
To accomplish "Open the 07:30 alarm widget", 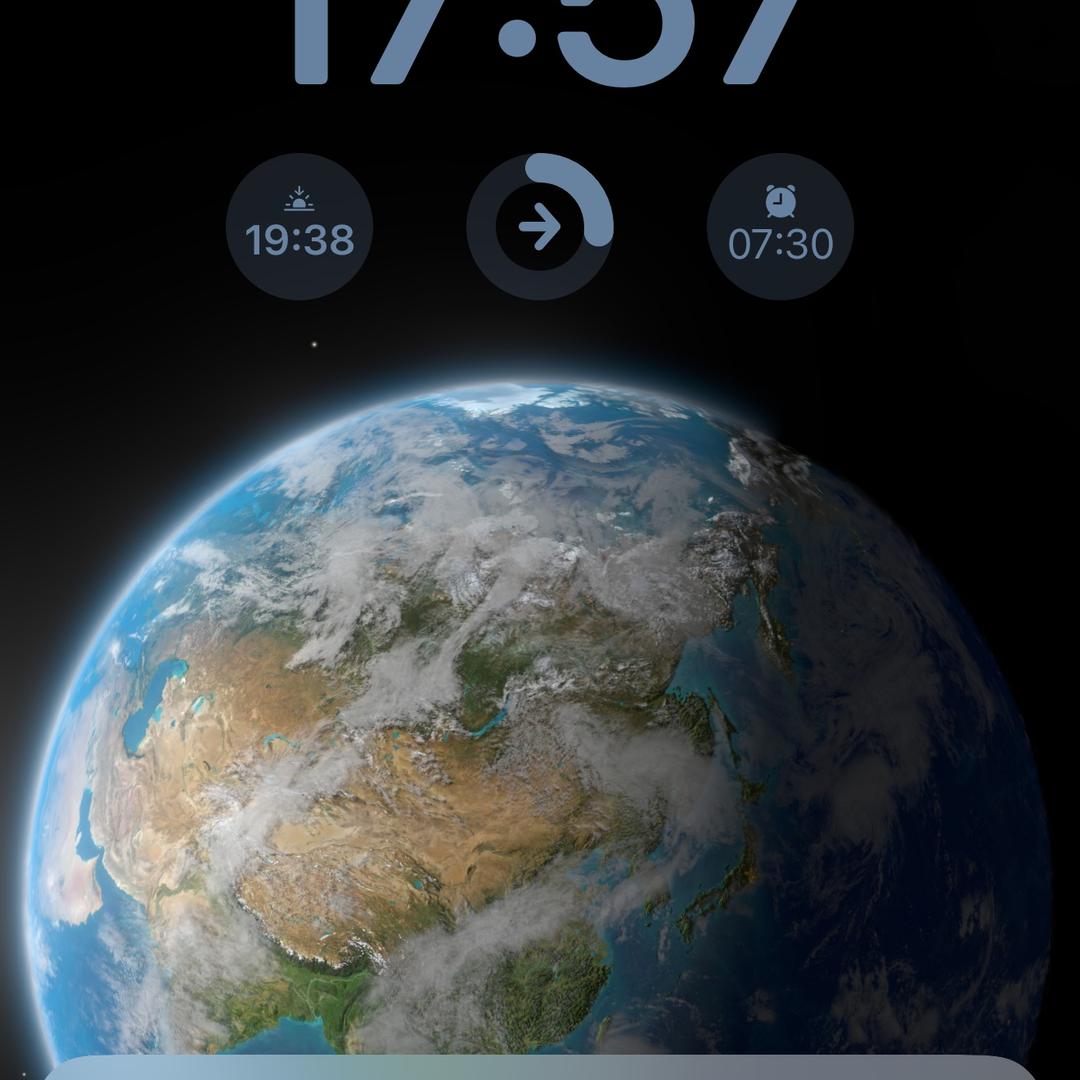I will click(780, 227).
